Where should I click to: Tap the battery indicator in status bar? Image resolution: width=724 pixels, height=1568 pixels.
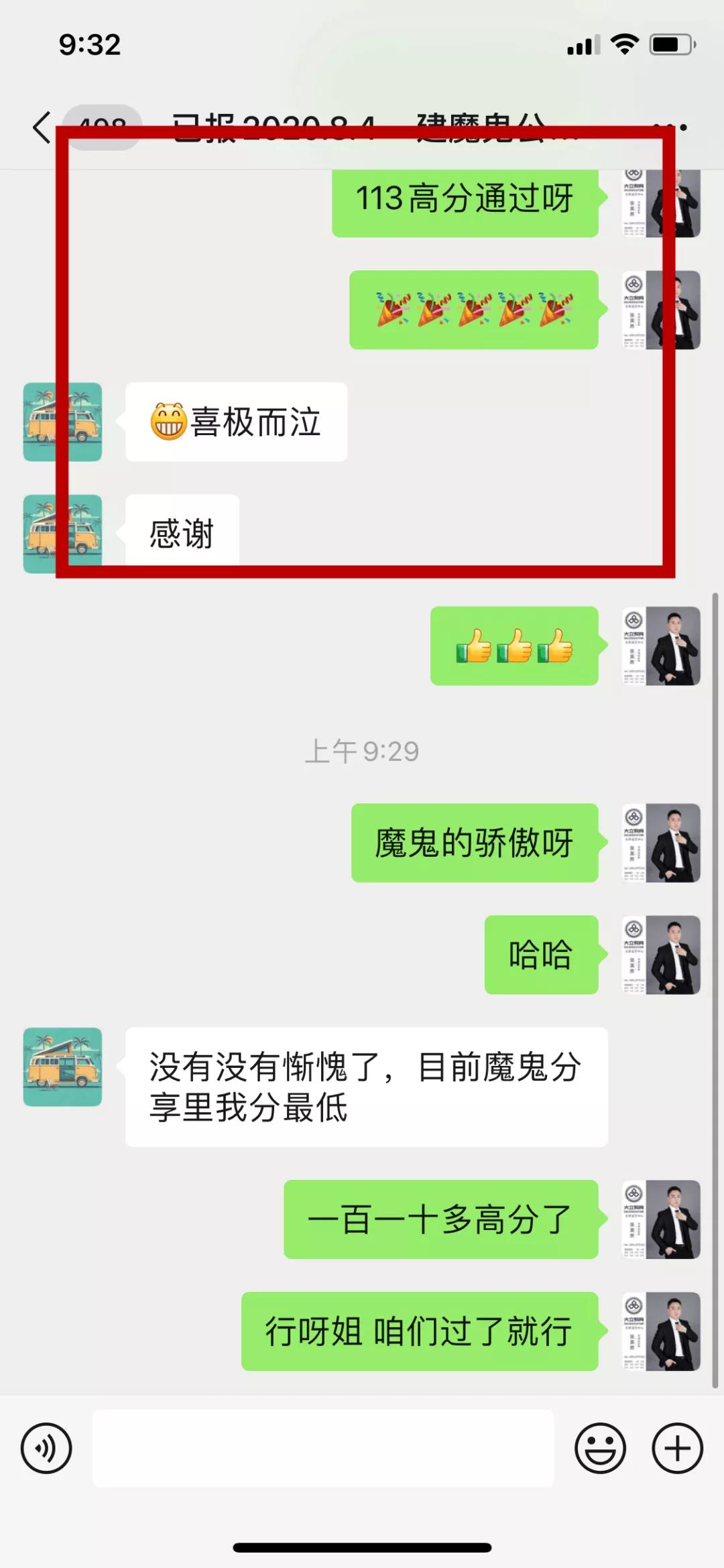click(672, 44)
